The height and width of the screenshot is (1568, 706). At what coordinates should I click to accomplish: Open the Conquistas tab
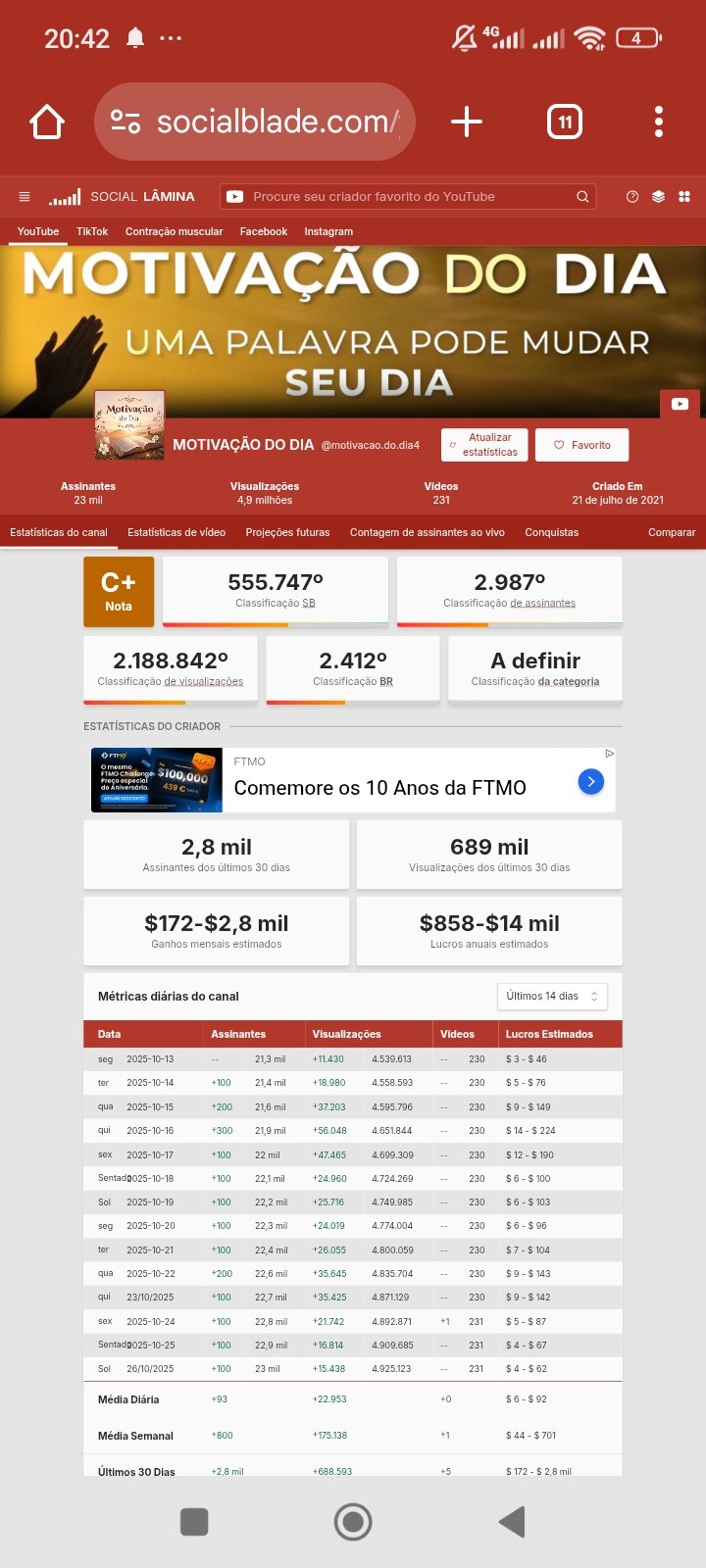(x=551, y=533)
